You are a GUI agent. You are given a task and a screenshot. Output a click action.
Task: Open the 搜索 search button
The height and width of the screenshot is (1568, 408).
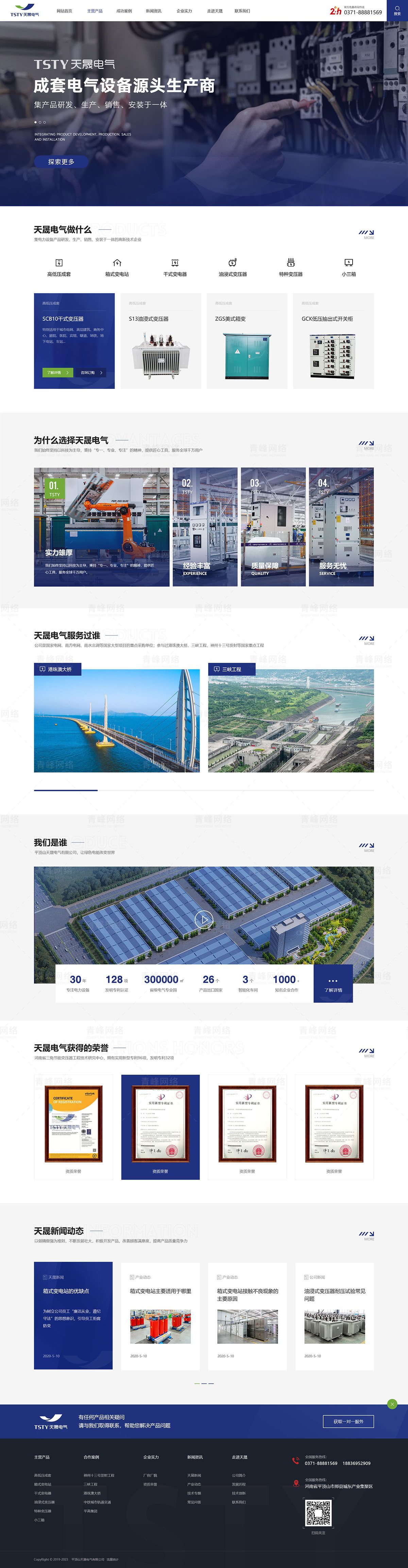pos(397,10)
